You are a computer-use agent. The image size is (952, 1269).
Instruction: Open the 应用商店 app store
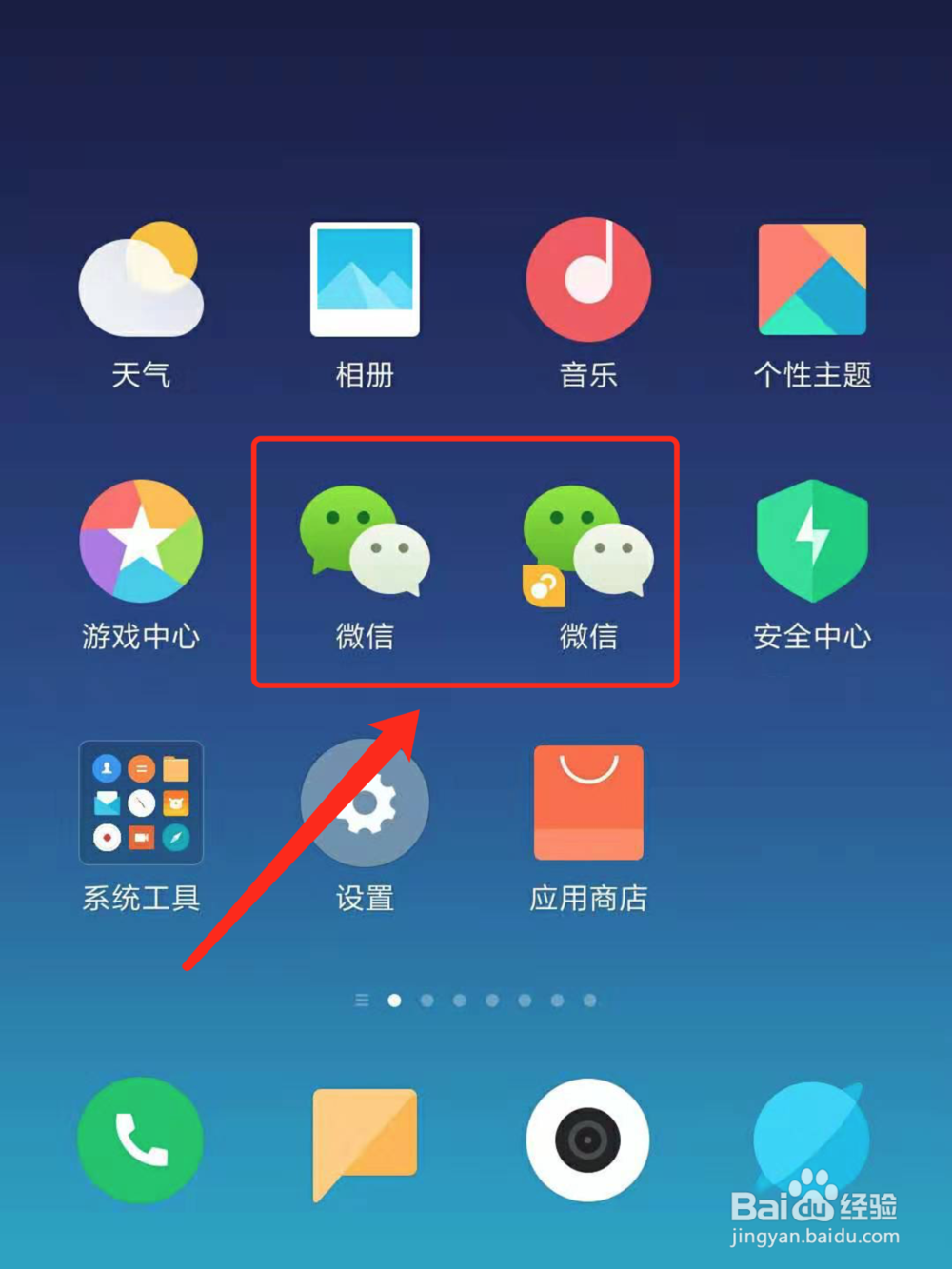pyautogui.click(x=587, y=803)
